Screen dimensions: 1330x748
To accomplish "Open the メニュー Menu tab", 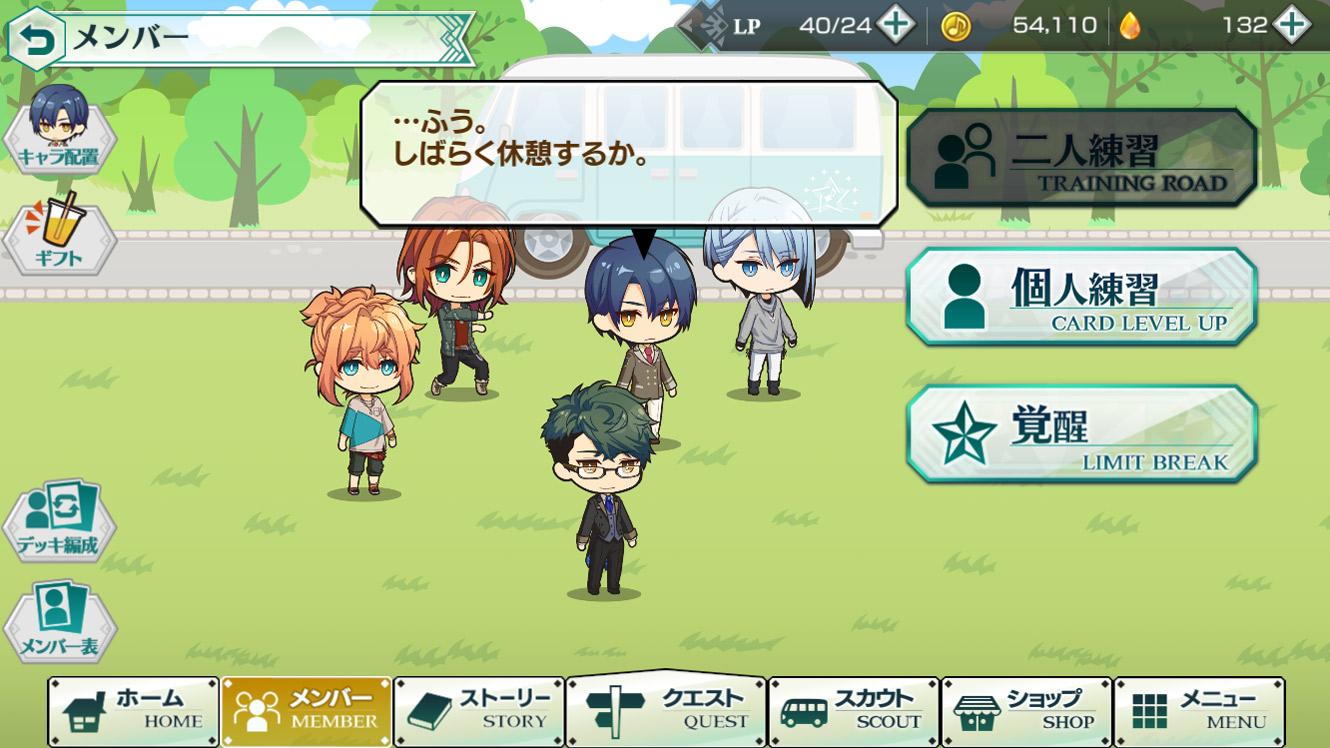I will coord(1199,711).
